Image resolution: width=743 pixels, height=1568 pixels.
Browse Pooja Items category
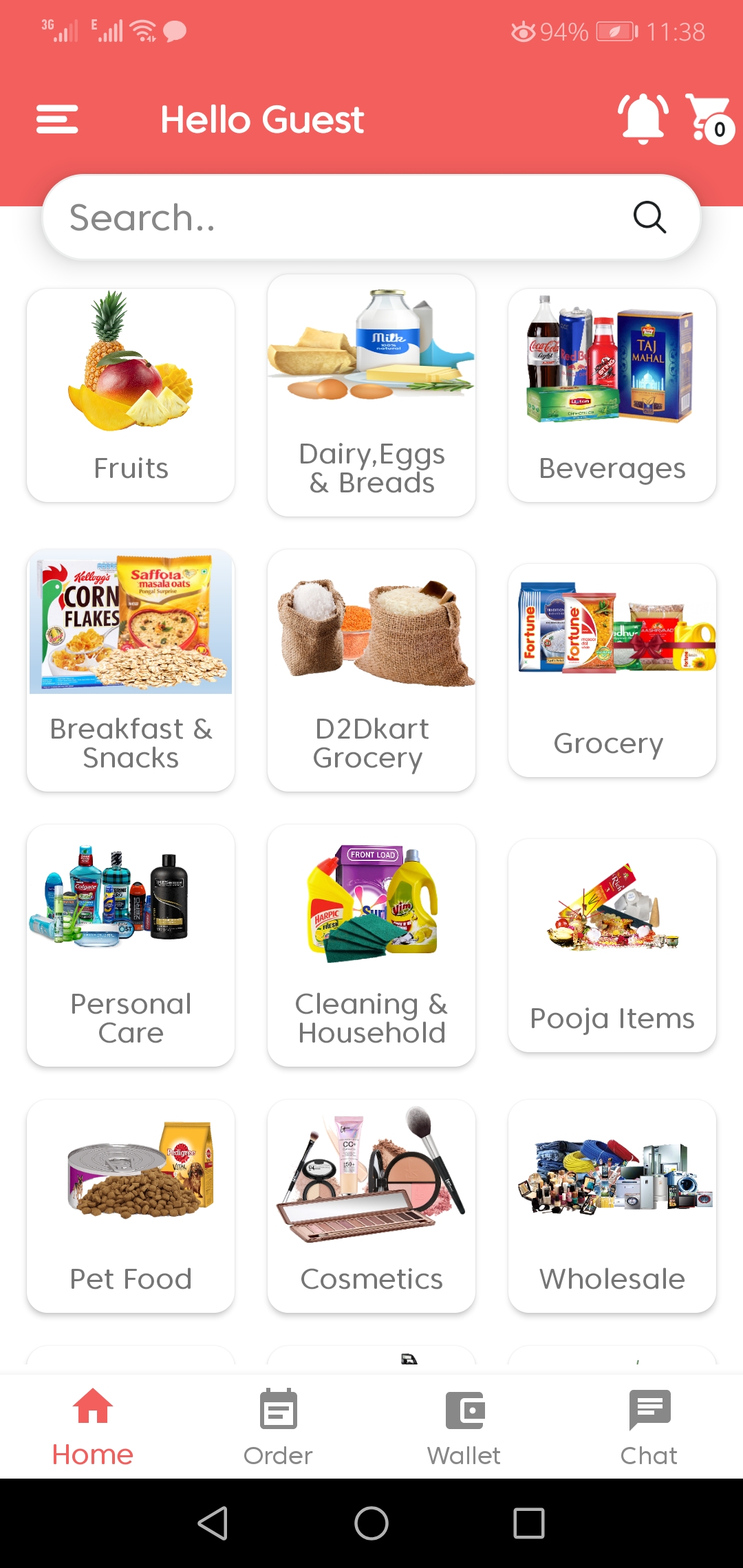(x=612, y=946)
